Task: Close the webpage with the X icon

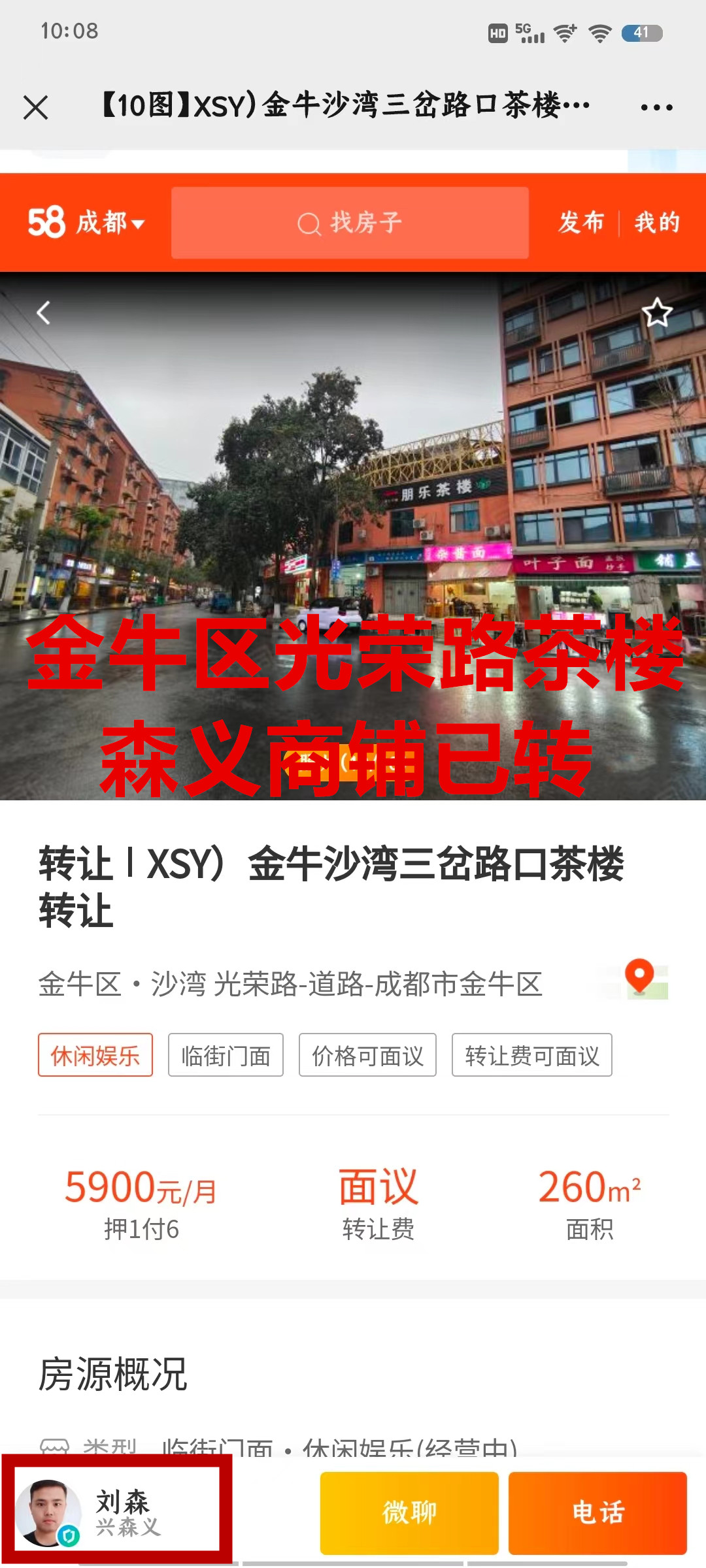Action: coord(36,107)
